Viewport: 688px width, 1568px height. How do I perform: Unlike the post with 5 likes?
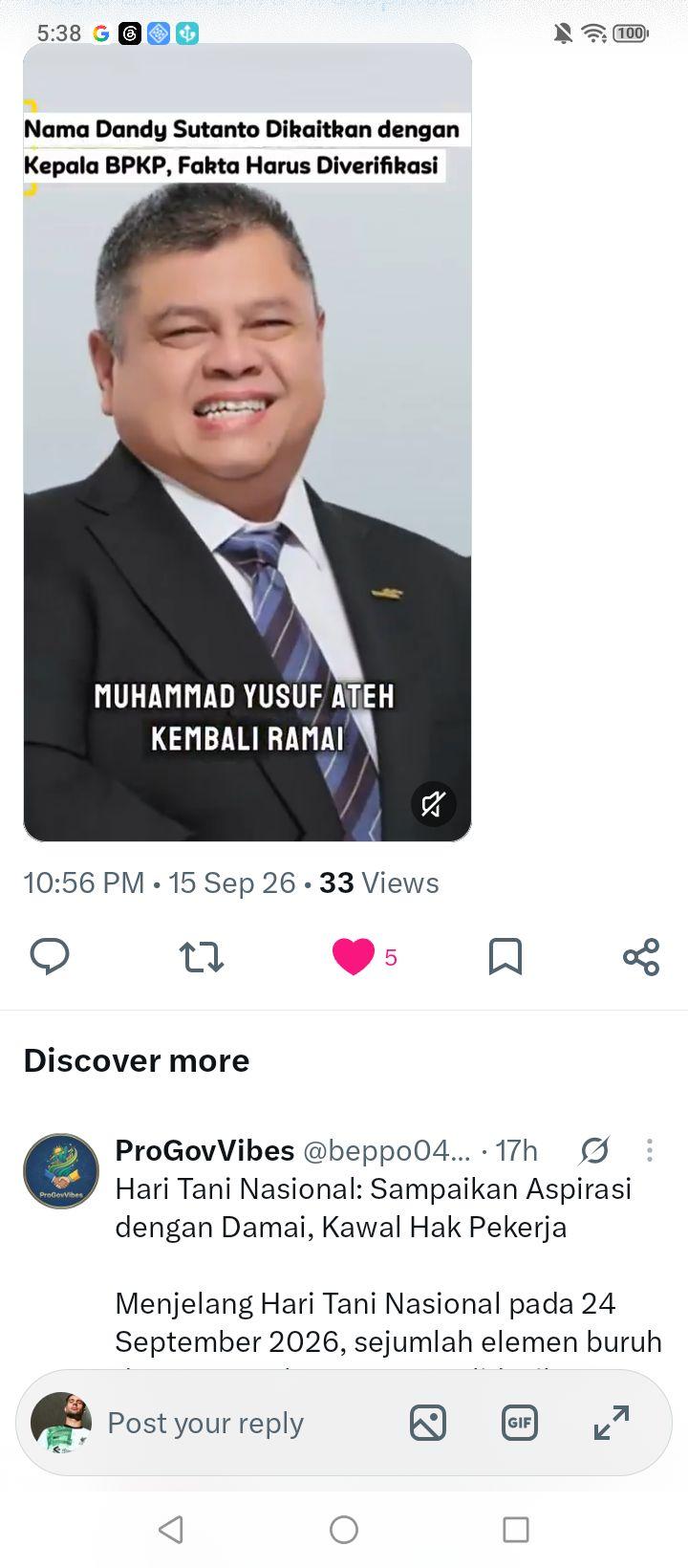pos(354,957)
